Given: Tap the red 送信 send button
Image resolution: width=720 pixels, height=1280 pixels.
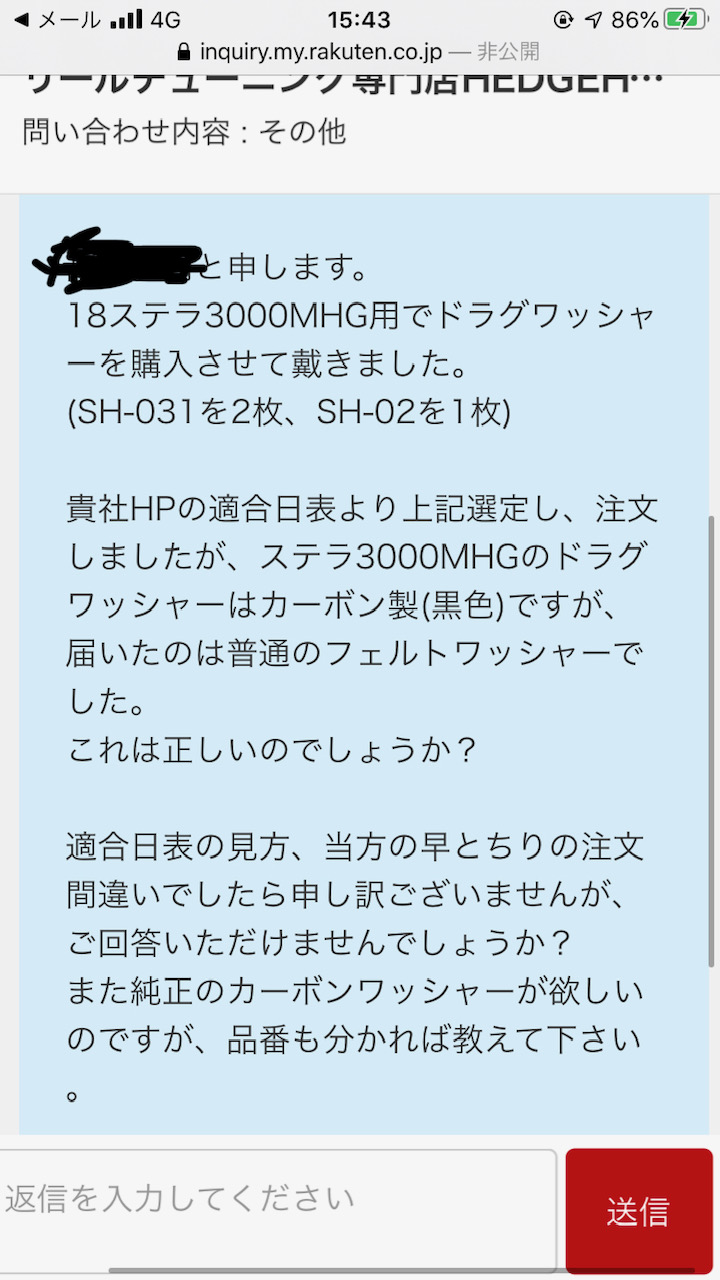Looking at the screenshot, I should pos(639,1211).
